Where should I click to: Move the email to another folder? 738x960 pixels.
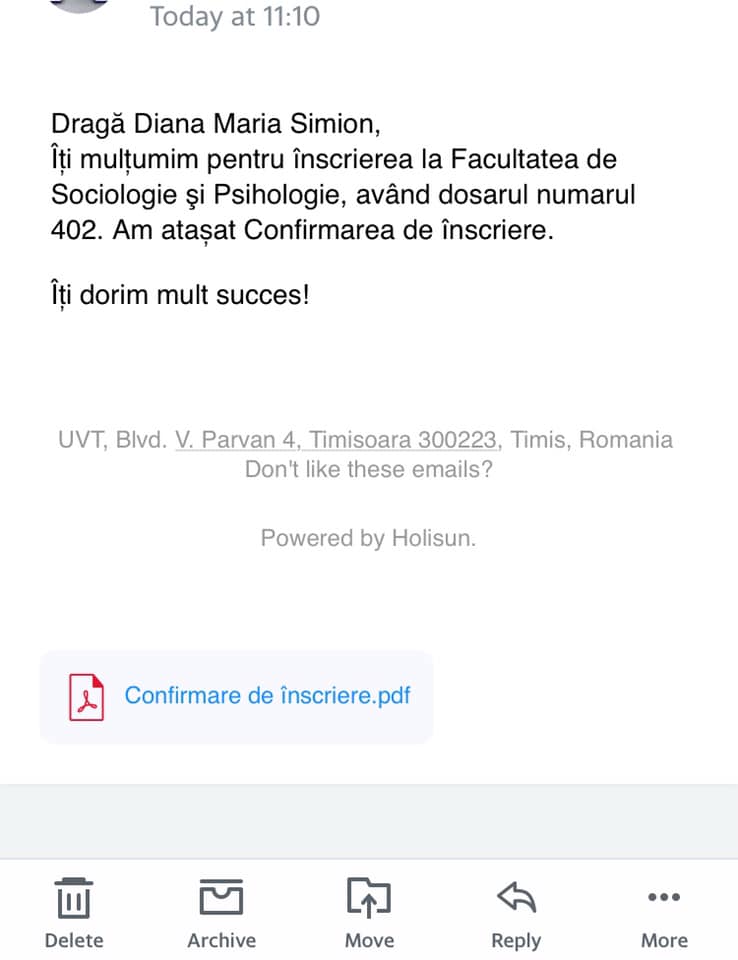click(x=369, y=911)
